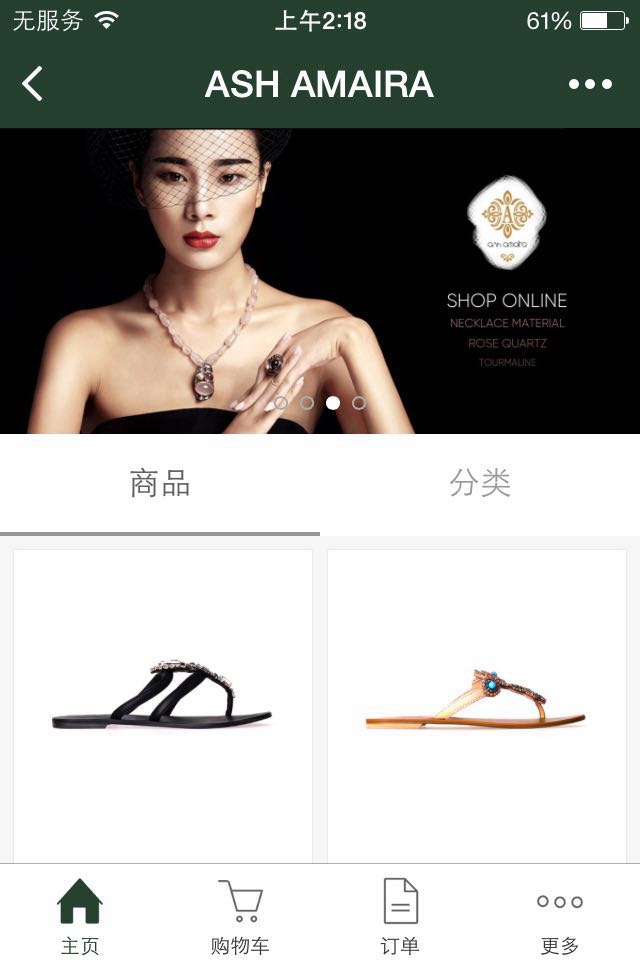This screenshot has height=960, width=640.
Task: Open the black jeweled sandal product
Action: [x=163, y=700]
